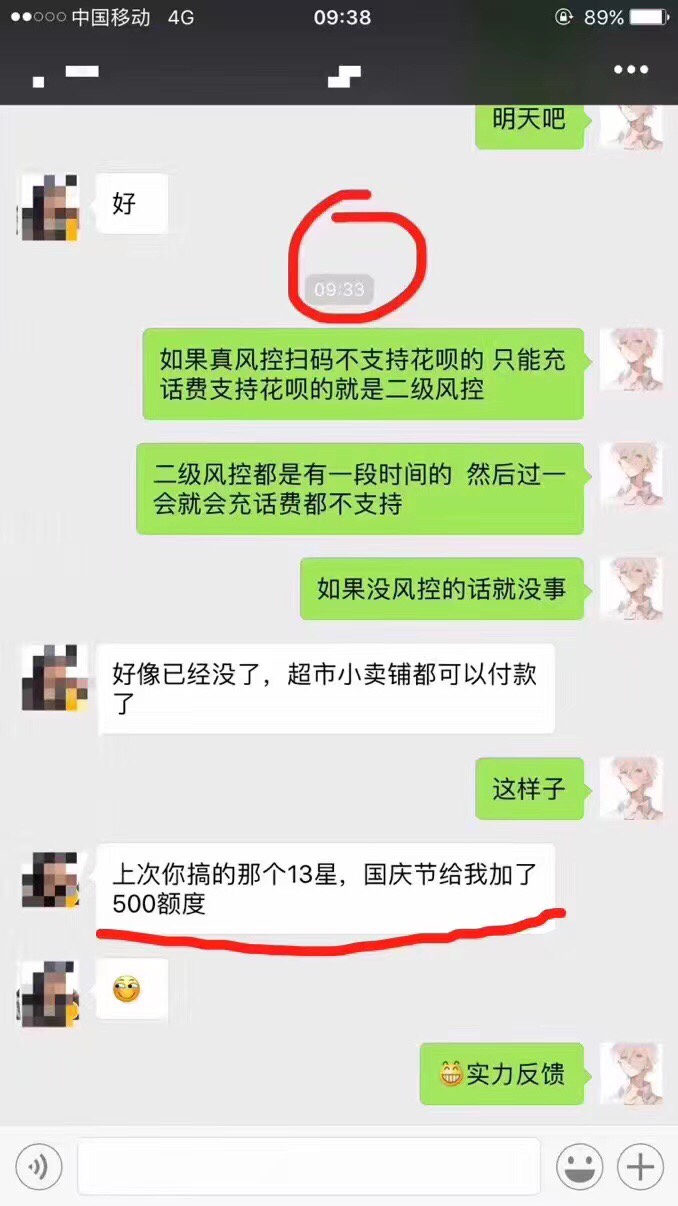Open contact's avatar next to 好 message
Viewport: 678px width, 1206px height.
[x=48, y=206]
